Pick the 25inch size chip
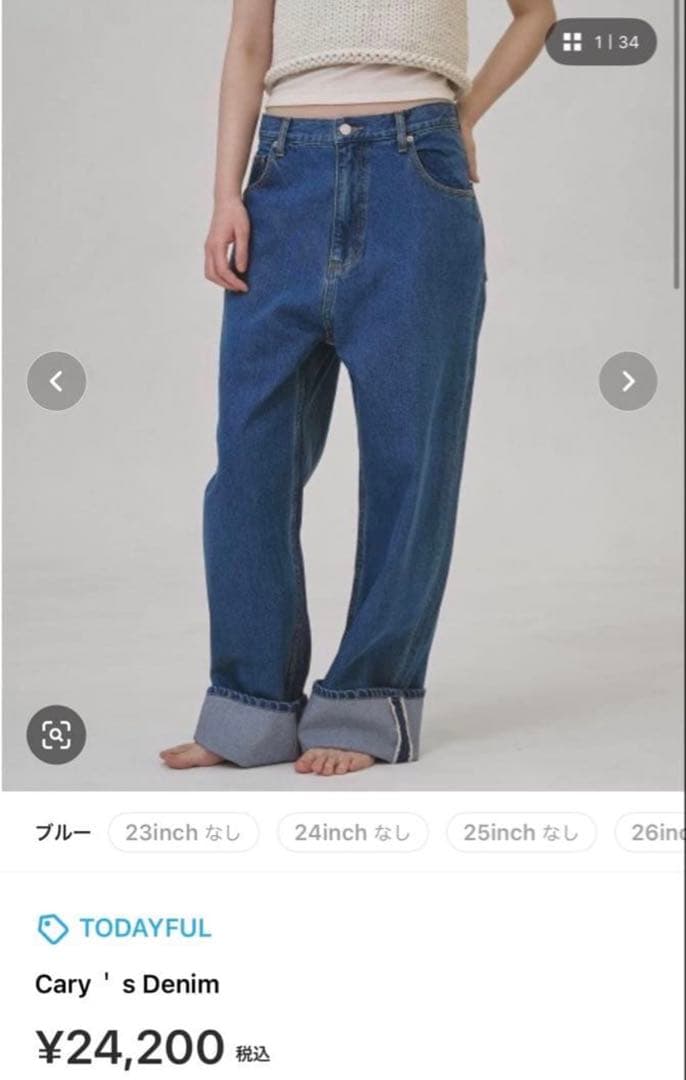Image resolution: width=686 pixels, height=1080 pixels. click(x=521, y=833)
